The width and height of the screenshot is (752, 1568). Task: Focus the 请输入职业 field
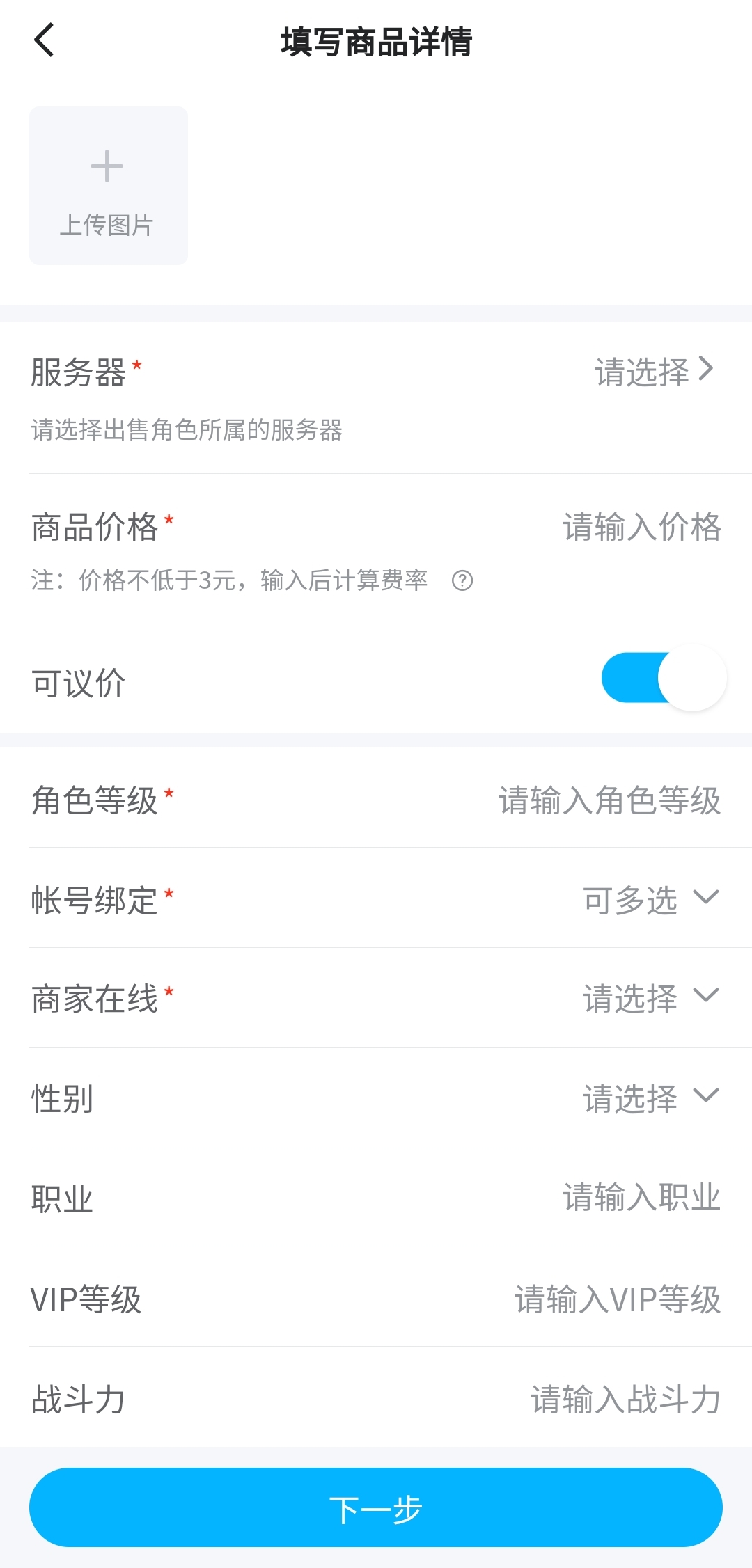pos(641,1198)
